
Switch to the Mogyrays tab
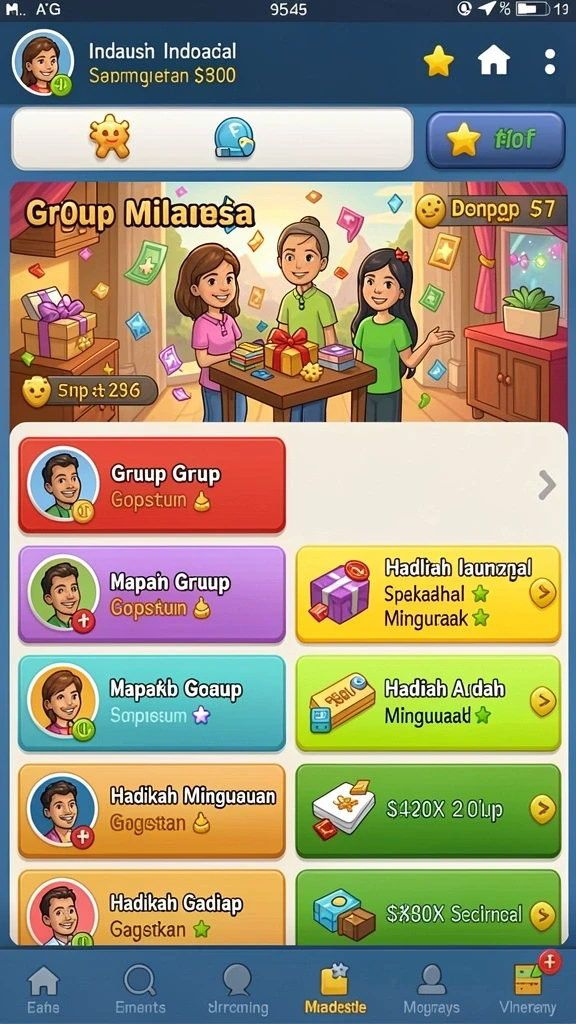(x=431, y=989)
